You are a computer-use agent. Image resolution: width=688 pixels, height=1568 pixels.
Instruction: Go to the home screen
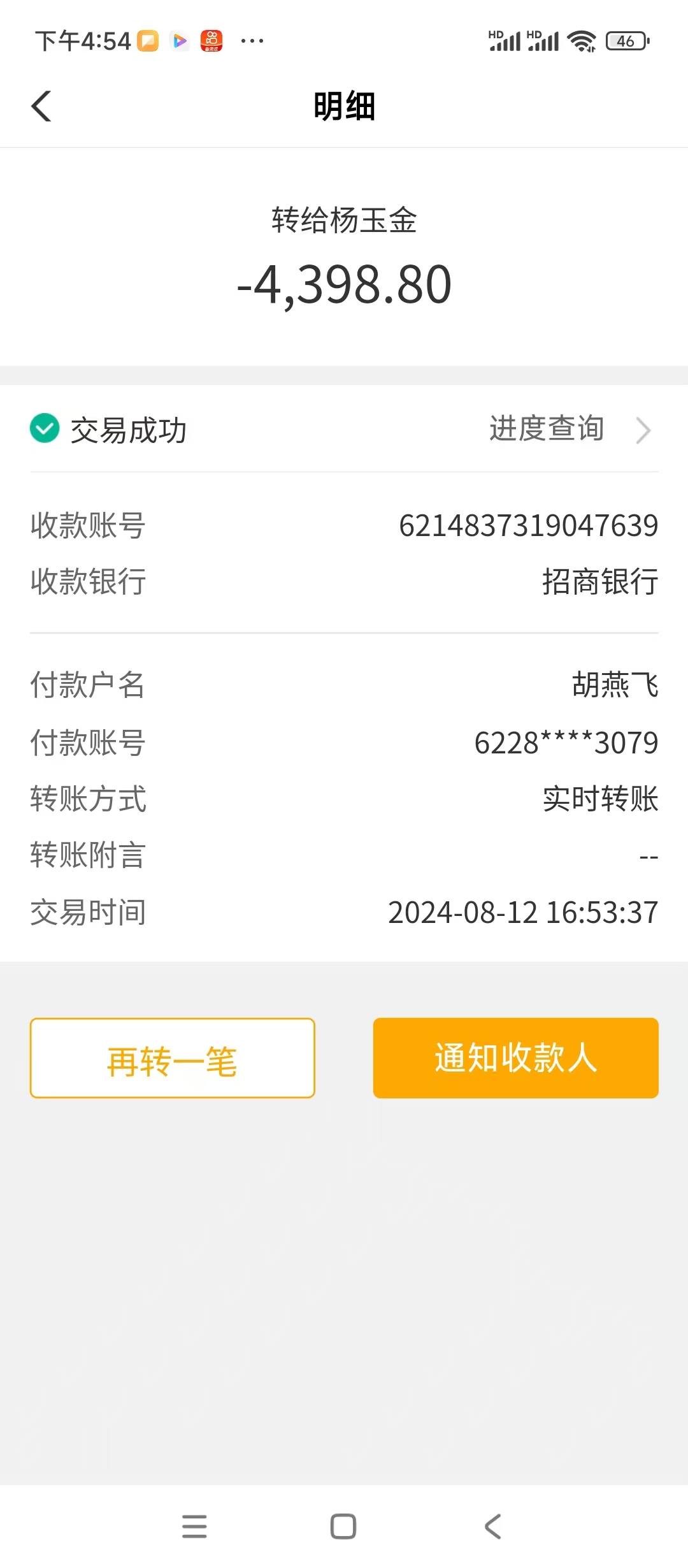[343, 1527]
